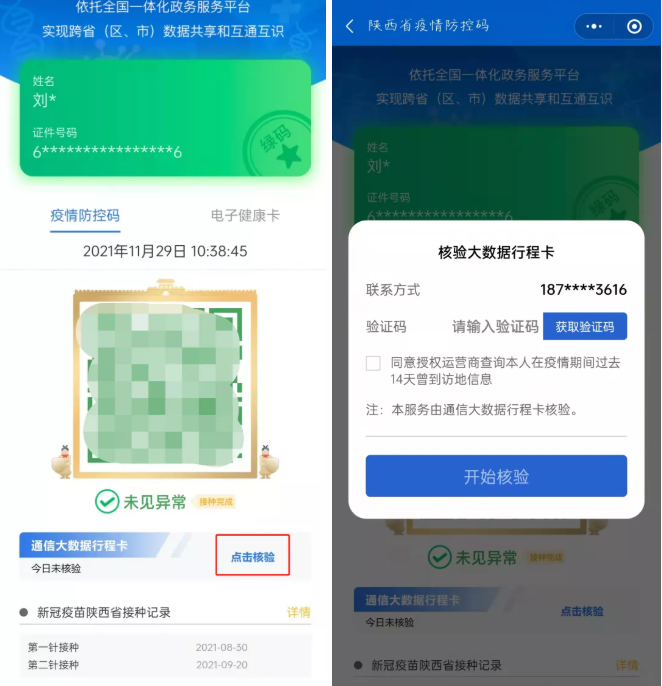
Task: Focus the 请输入验证码 input field
Action: (495, 327)
